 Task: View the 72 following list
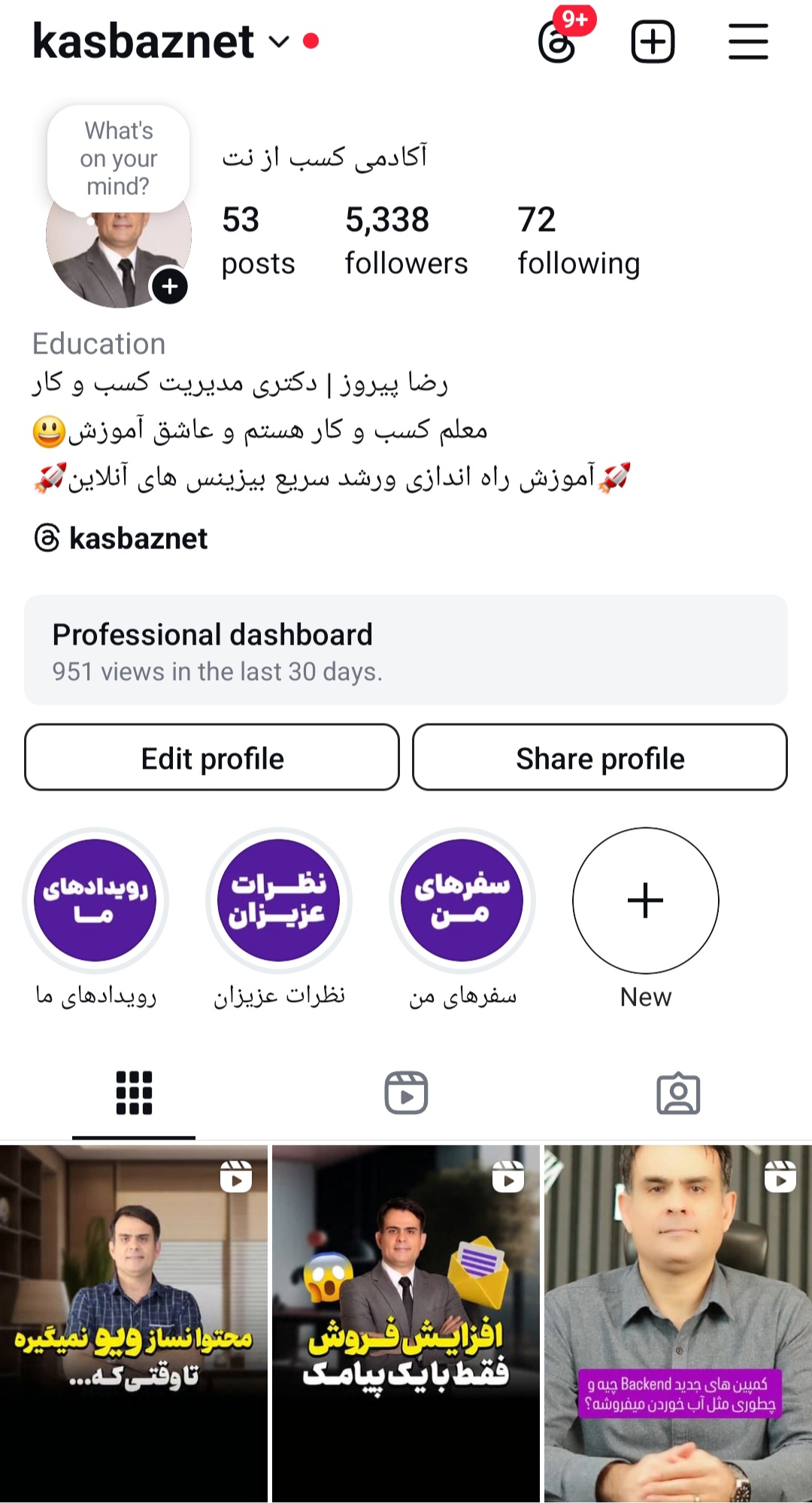(578, 241)
